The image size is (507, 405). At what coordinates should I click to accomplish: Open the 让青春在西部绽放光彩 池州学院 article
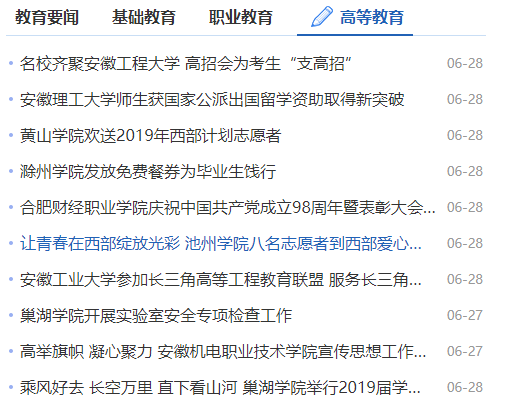tap(221, 243)
